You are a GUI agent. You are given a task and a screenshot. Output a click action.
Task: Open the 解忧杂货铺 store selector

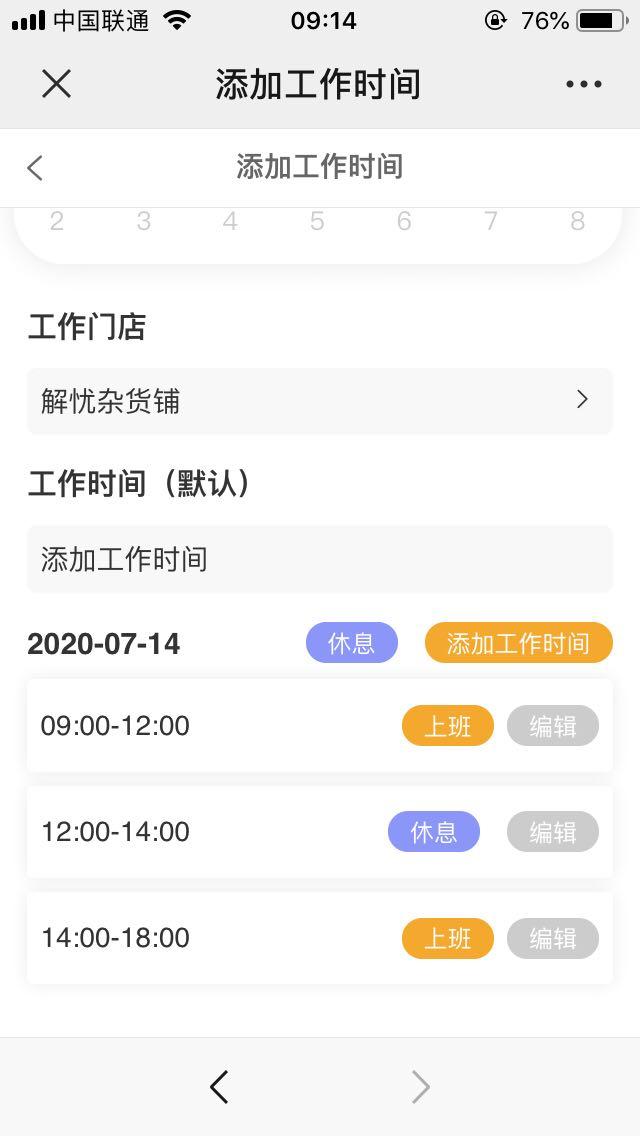(319, 401)
